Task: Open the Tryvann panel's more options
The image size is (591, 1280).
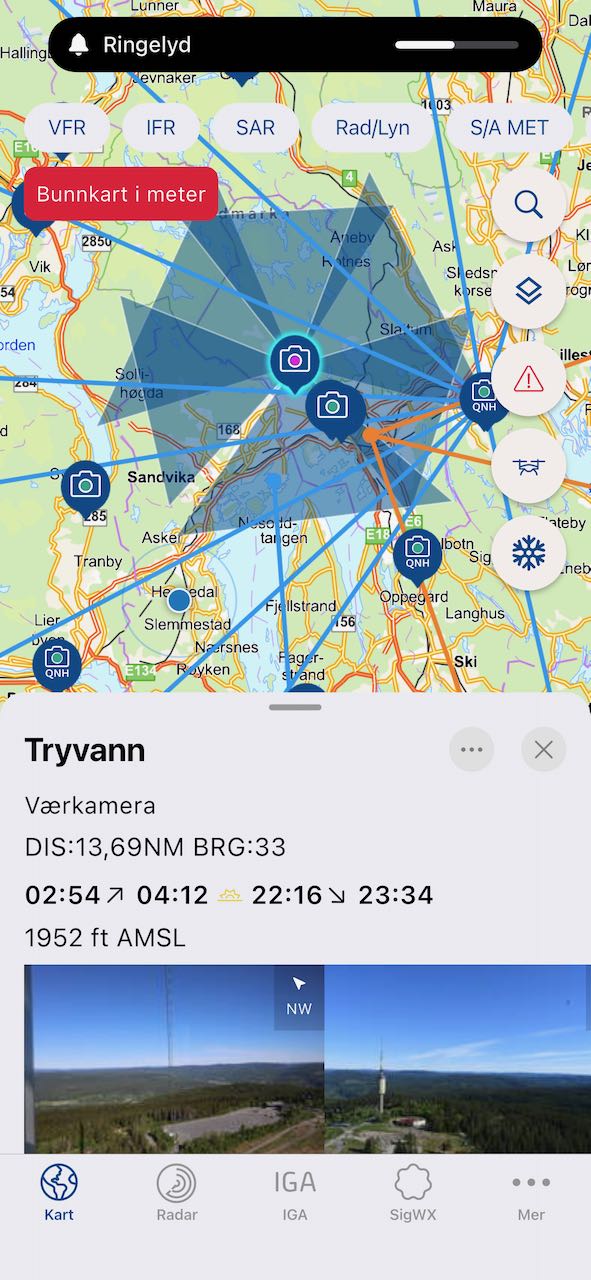Action: 472,749
